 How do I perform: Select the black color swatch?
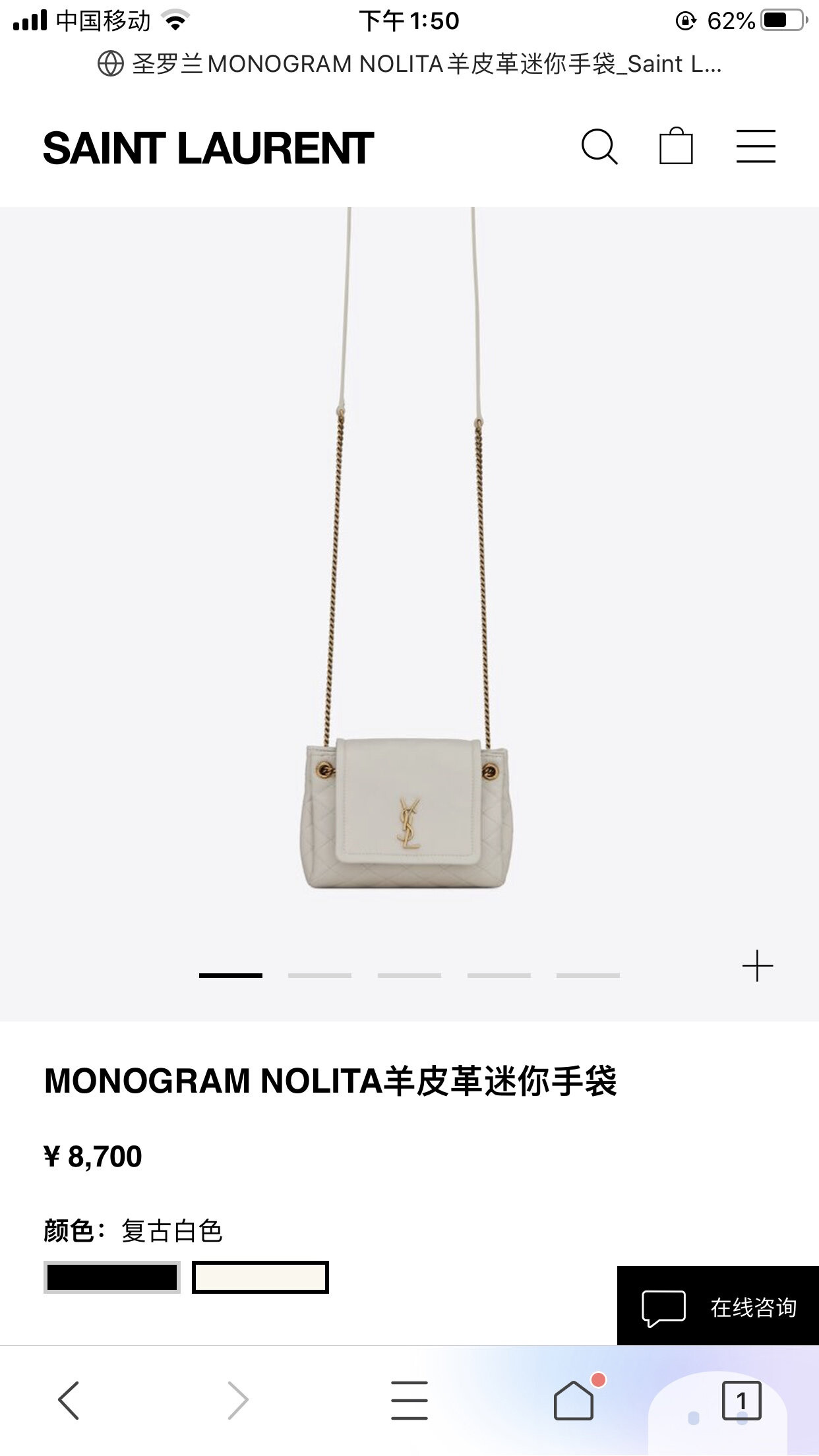112,1277
